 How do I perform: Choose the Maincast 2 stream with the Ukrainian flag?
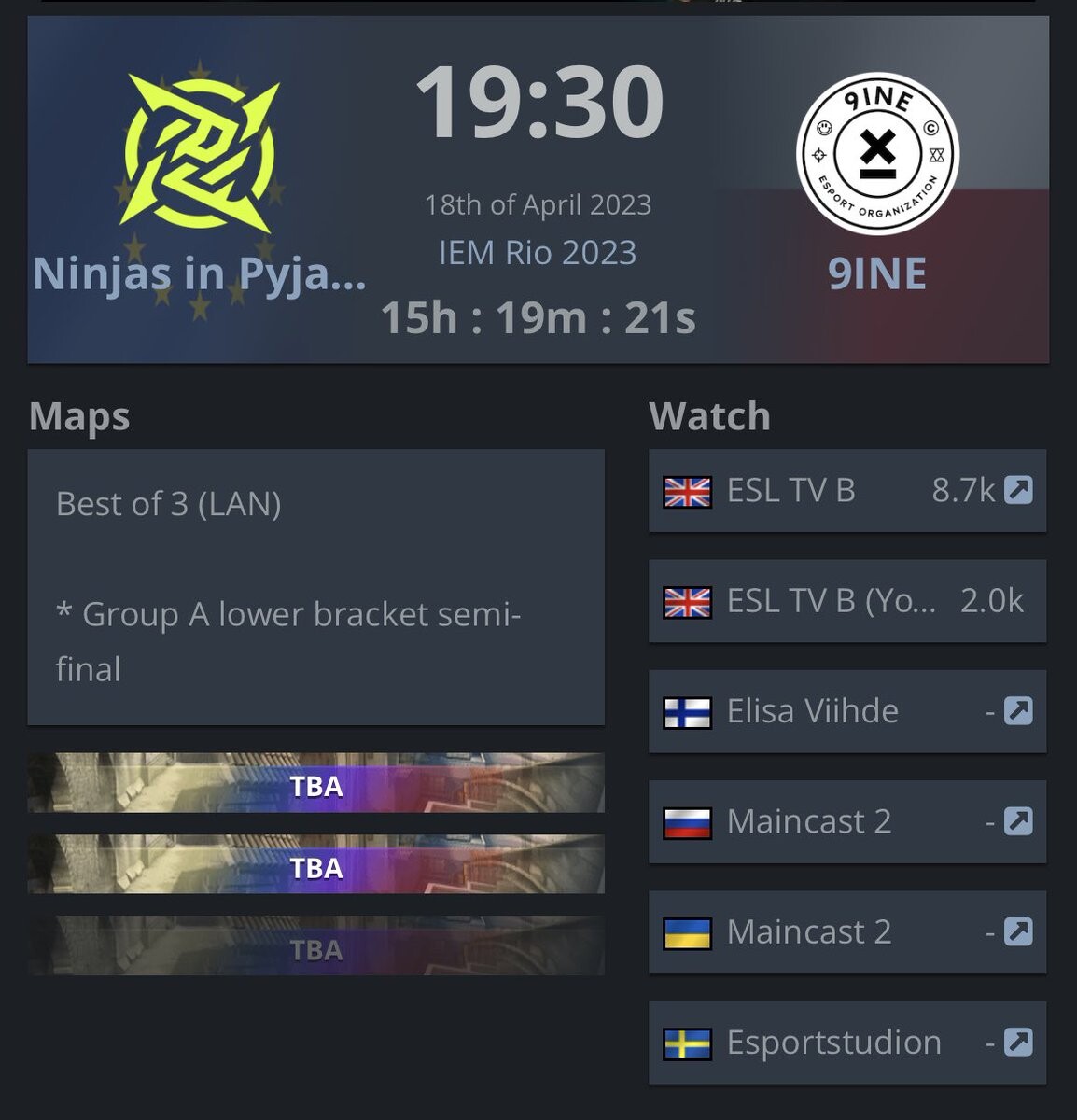[808, 931]
